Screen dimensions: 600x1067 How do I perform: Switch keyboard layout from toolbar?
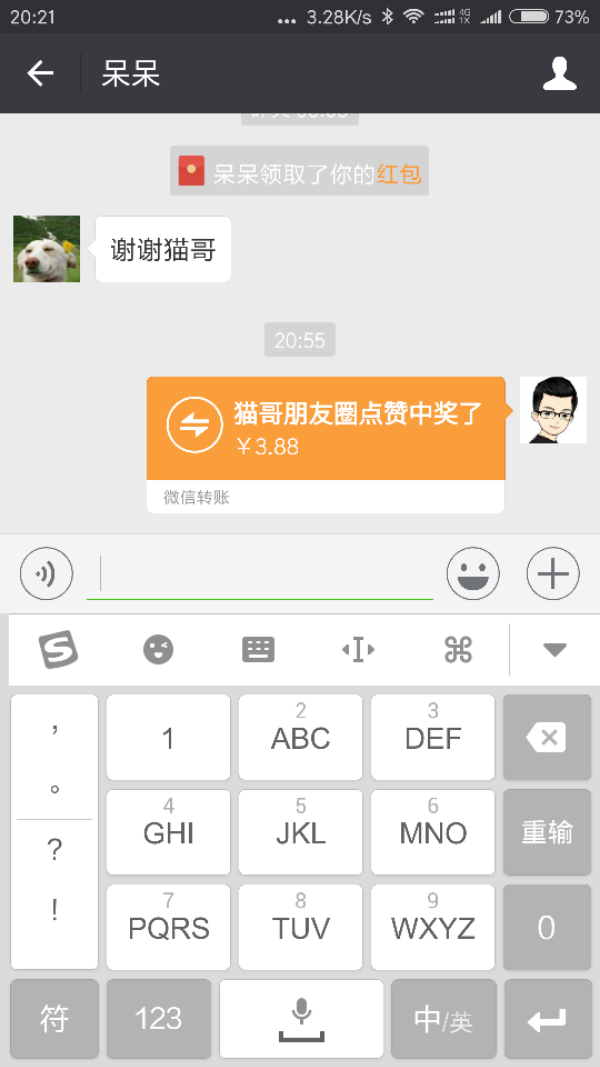[258, 650]
